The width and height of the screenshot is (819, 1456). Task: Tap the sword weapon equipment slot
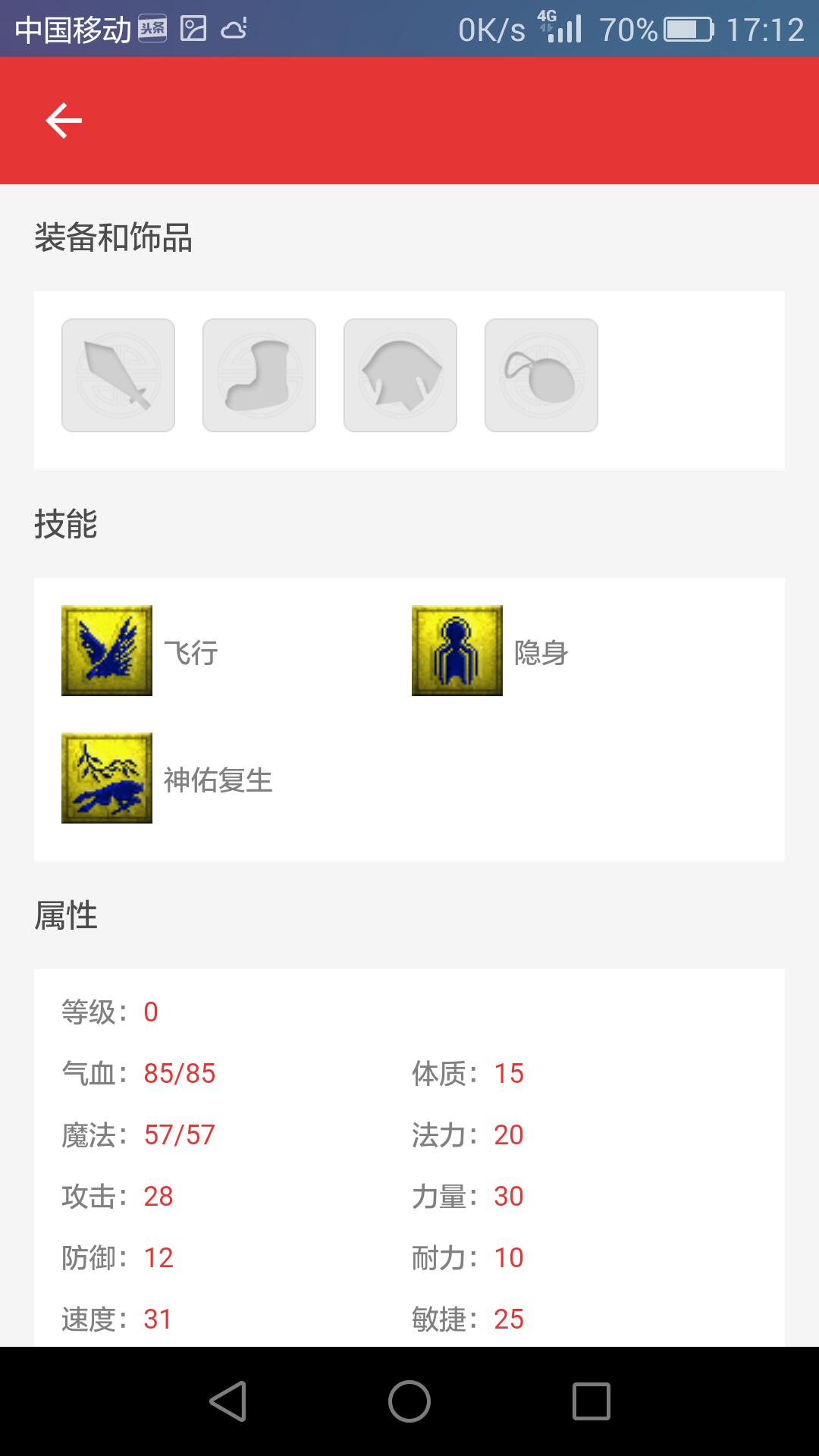[x=118, y=375]
